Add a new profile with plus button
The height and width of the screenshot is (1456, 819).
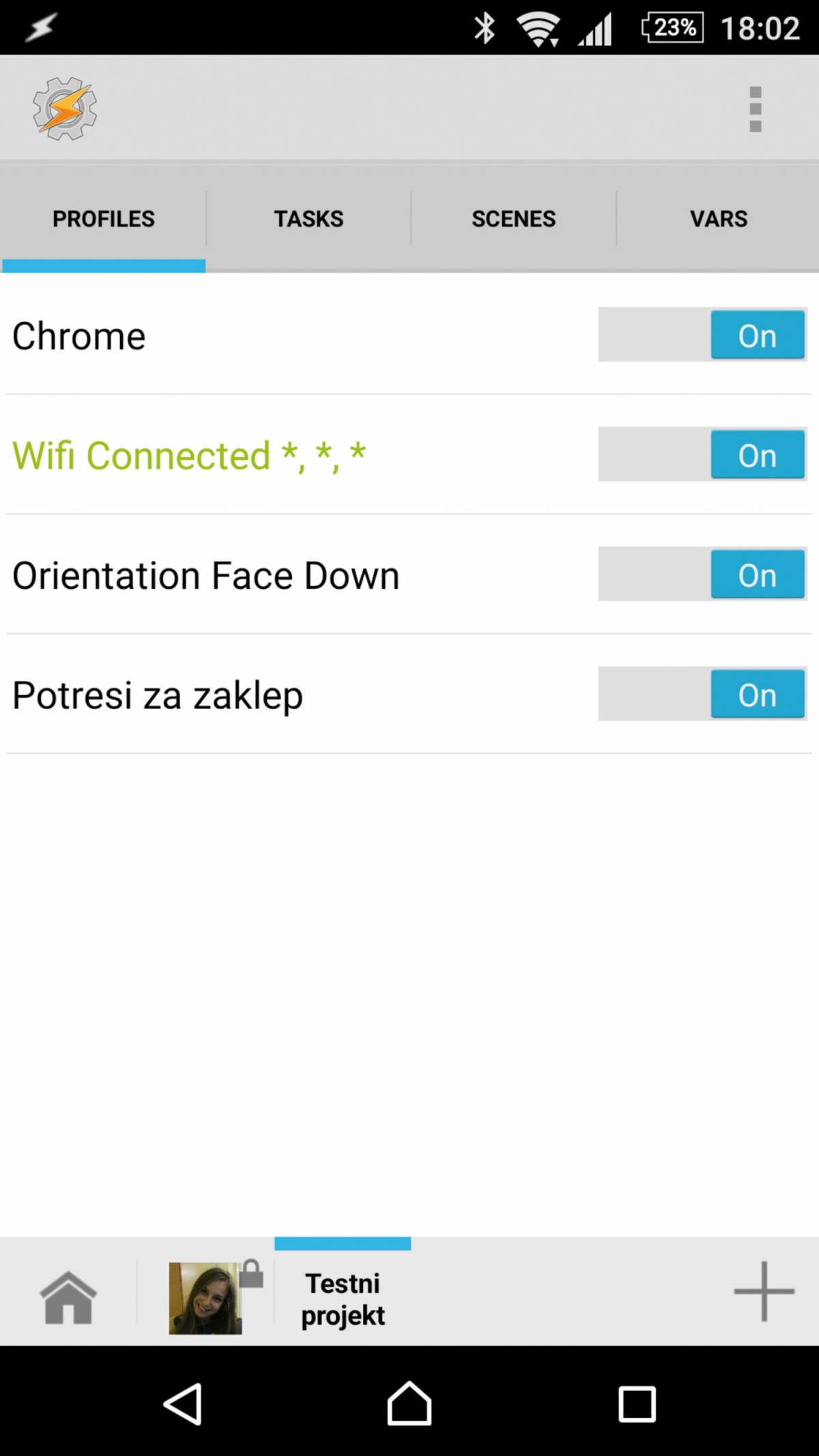tap(764, 1291)
